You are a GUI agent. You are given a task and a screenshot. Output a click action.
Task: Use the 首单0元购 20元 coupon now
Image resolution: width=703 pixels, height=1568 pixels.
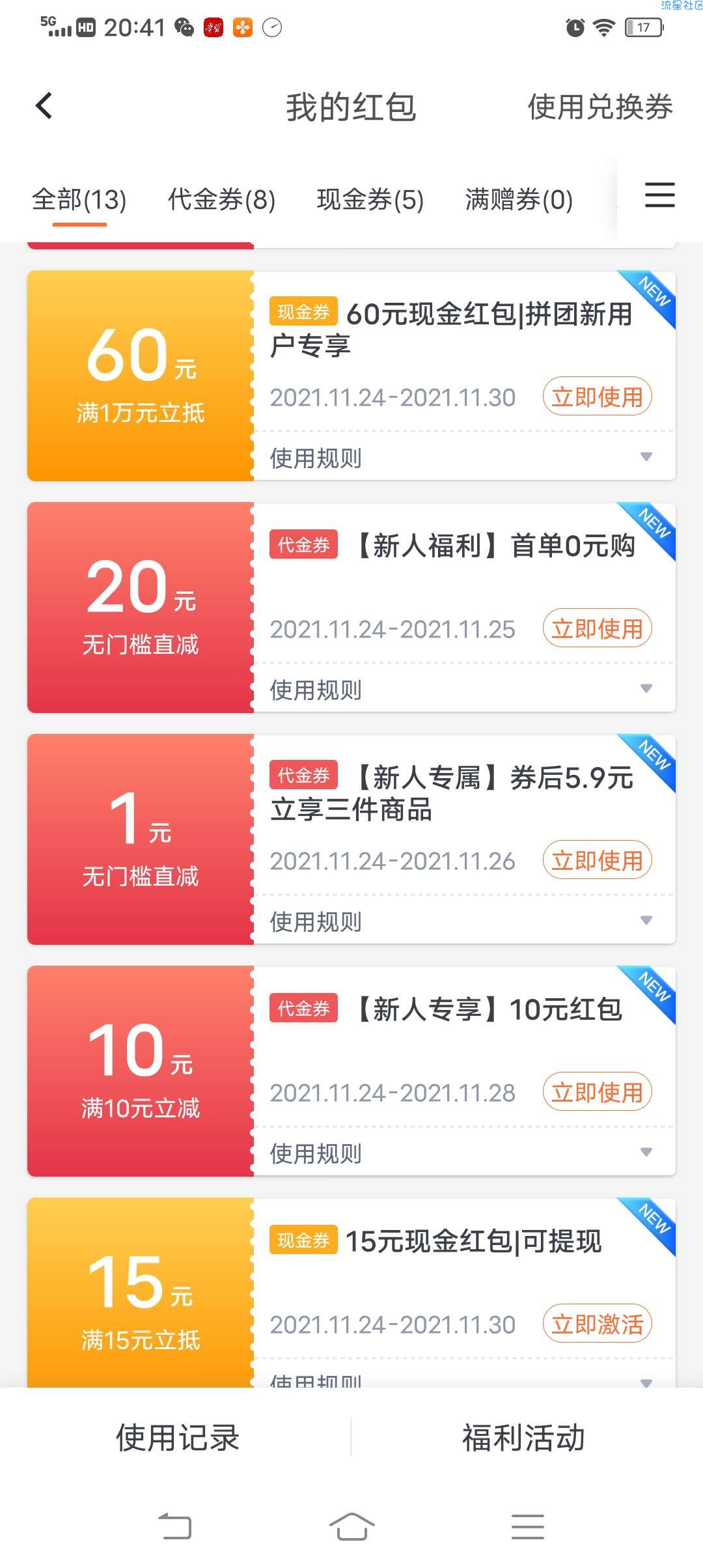[597, 628]
